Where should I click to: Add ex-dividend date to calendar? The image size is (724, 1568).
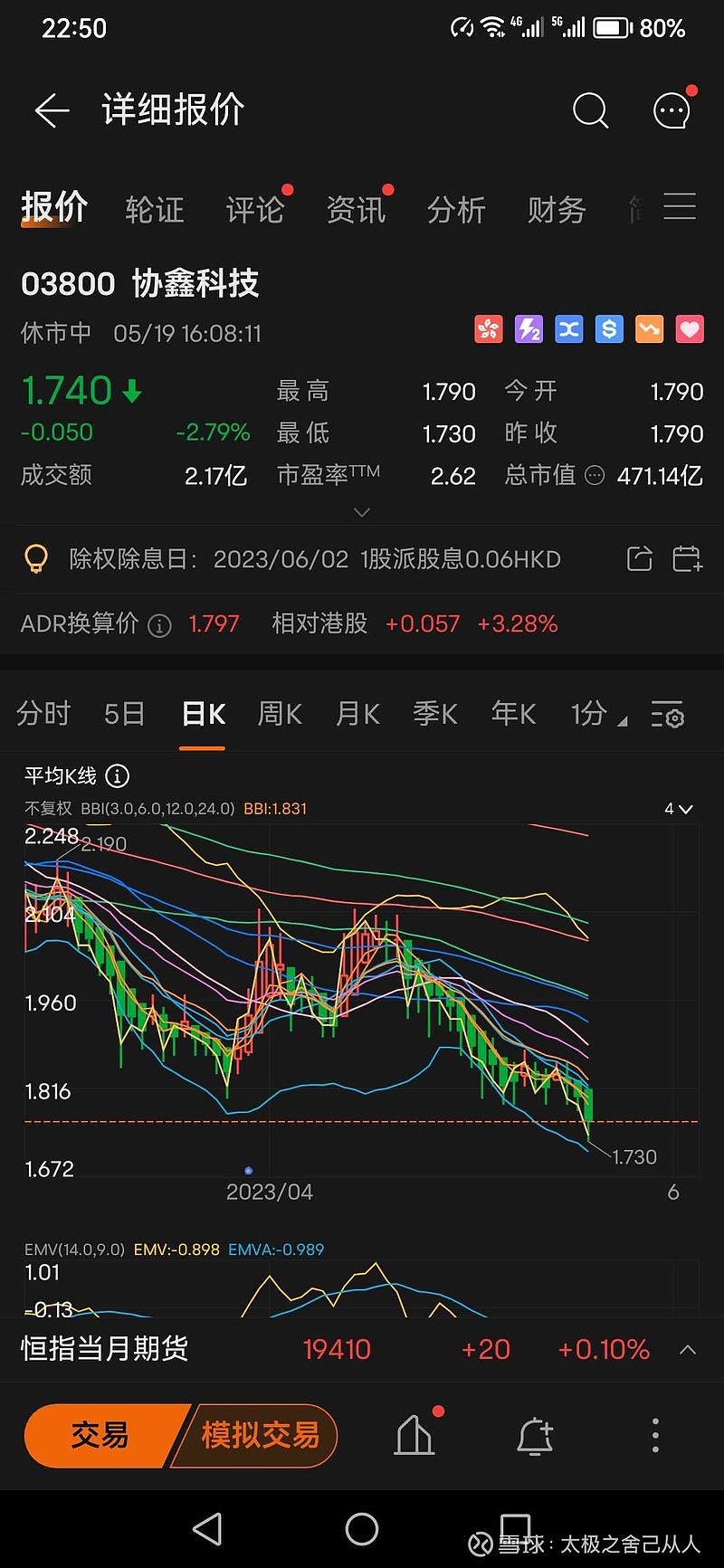pos(687,559)
